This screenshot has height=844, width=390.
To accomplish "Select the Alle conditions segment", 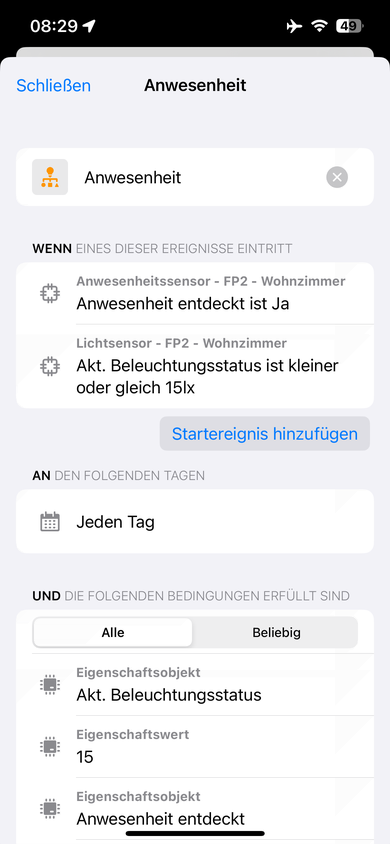I will point(113,632).
